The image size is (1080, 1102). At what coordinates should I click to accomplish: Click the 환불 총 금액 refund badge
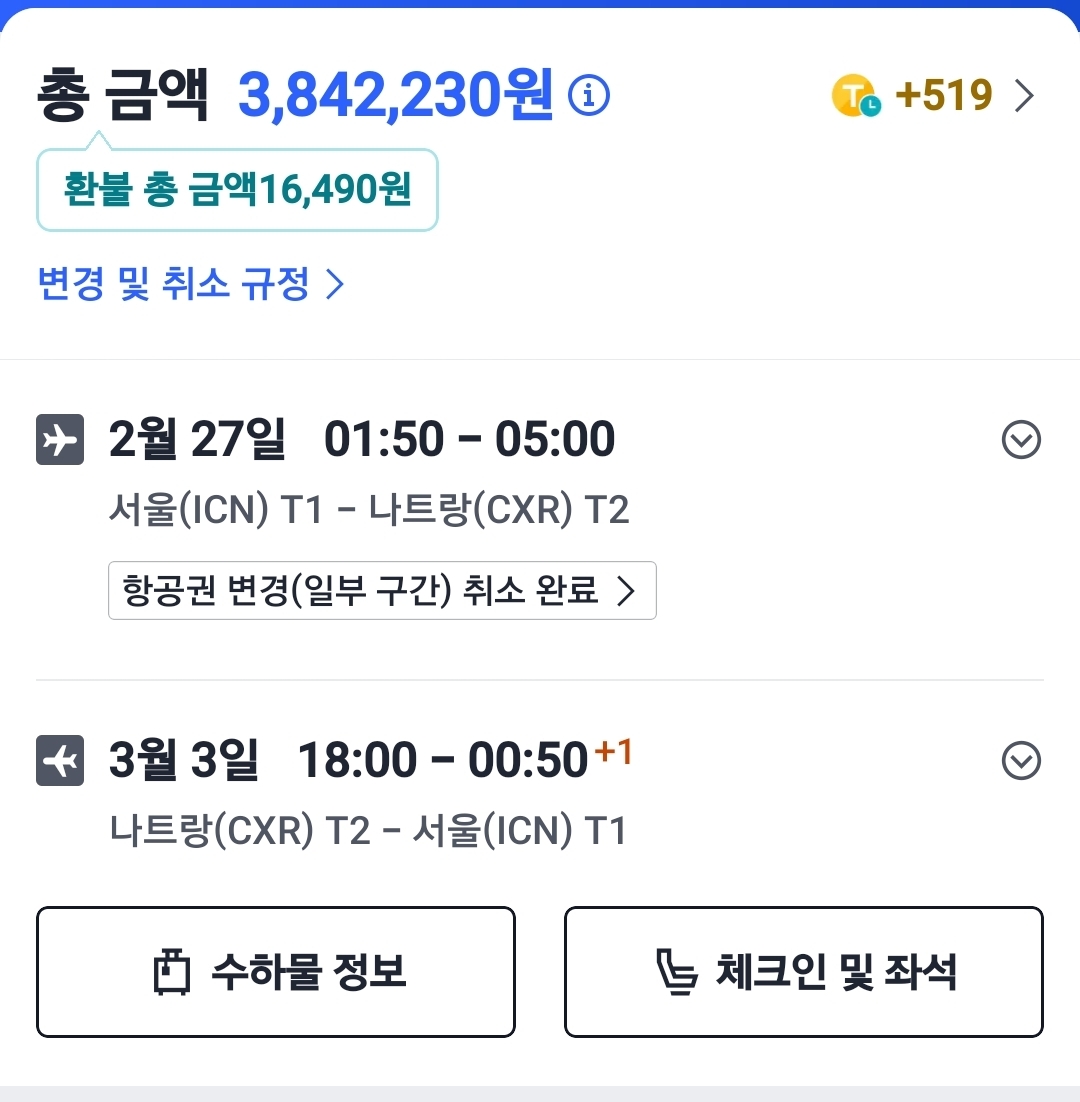pyautogui.click(x=237, y=190)
